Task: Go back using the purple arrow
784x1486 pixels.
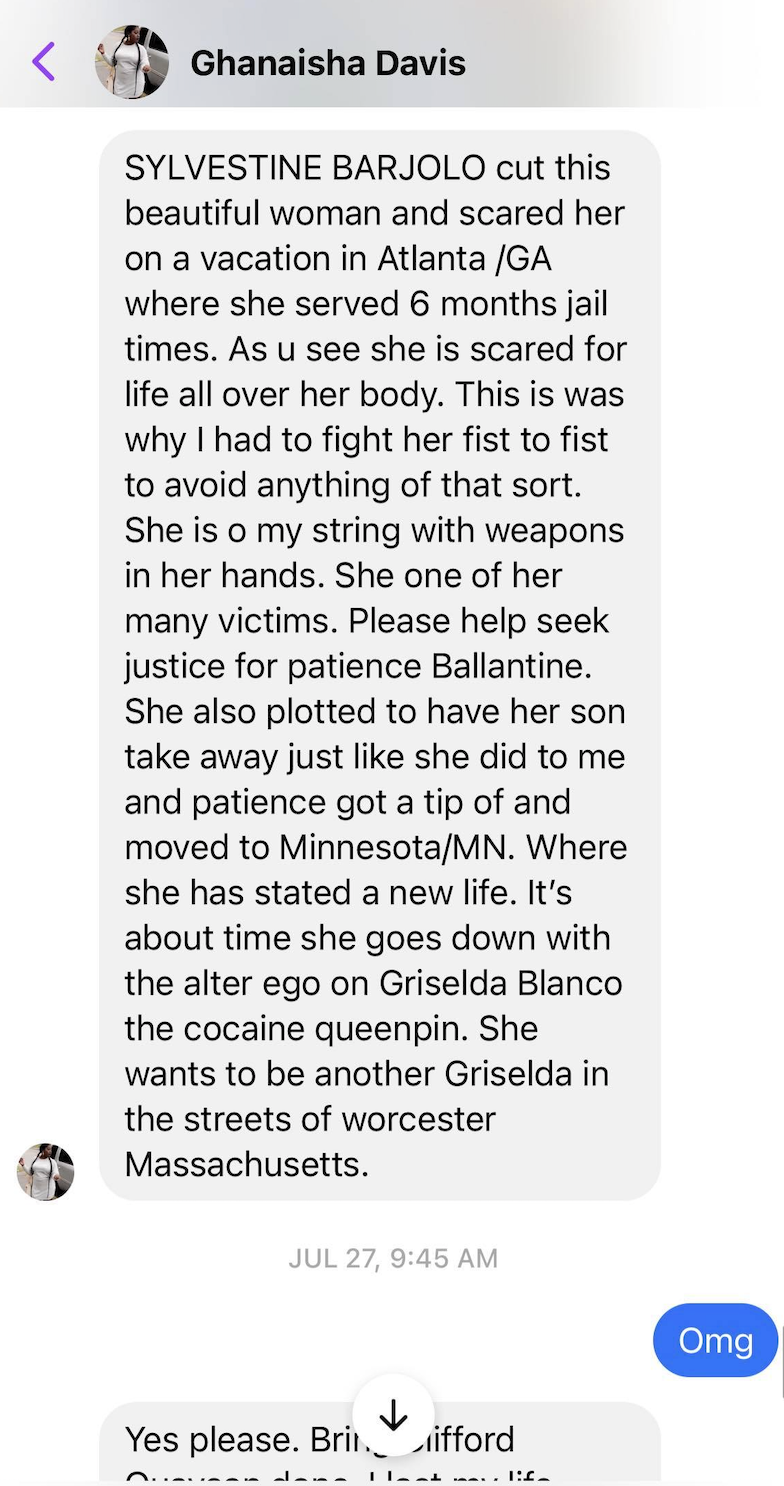Action: pyautogui.click(x=44, y=62)
